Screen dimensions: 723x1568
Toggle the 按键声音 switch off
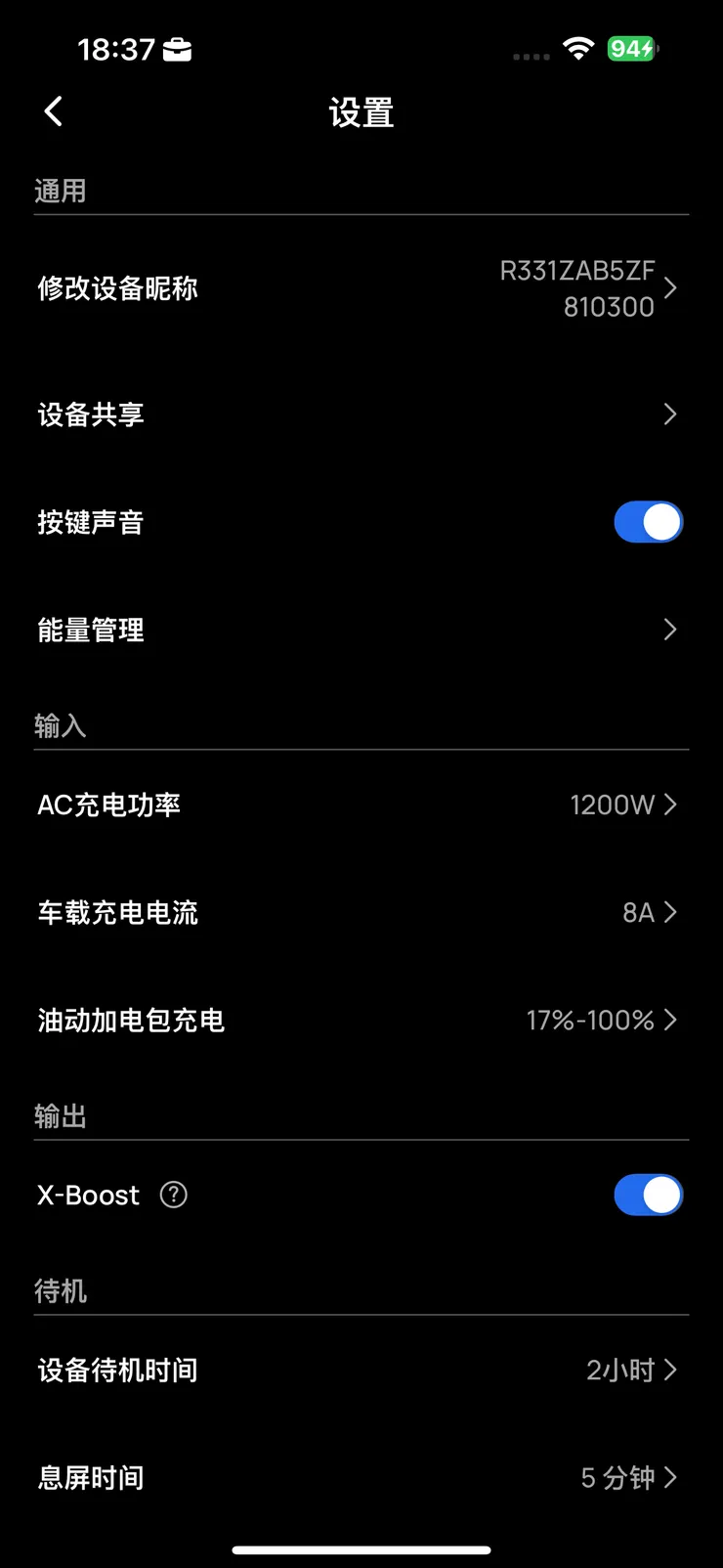(x=648, y=521)
